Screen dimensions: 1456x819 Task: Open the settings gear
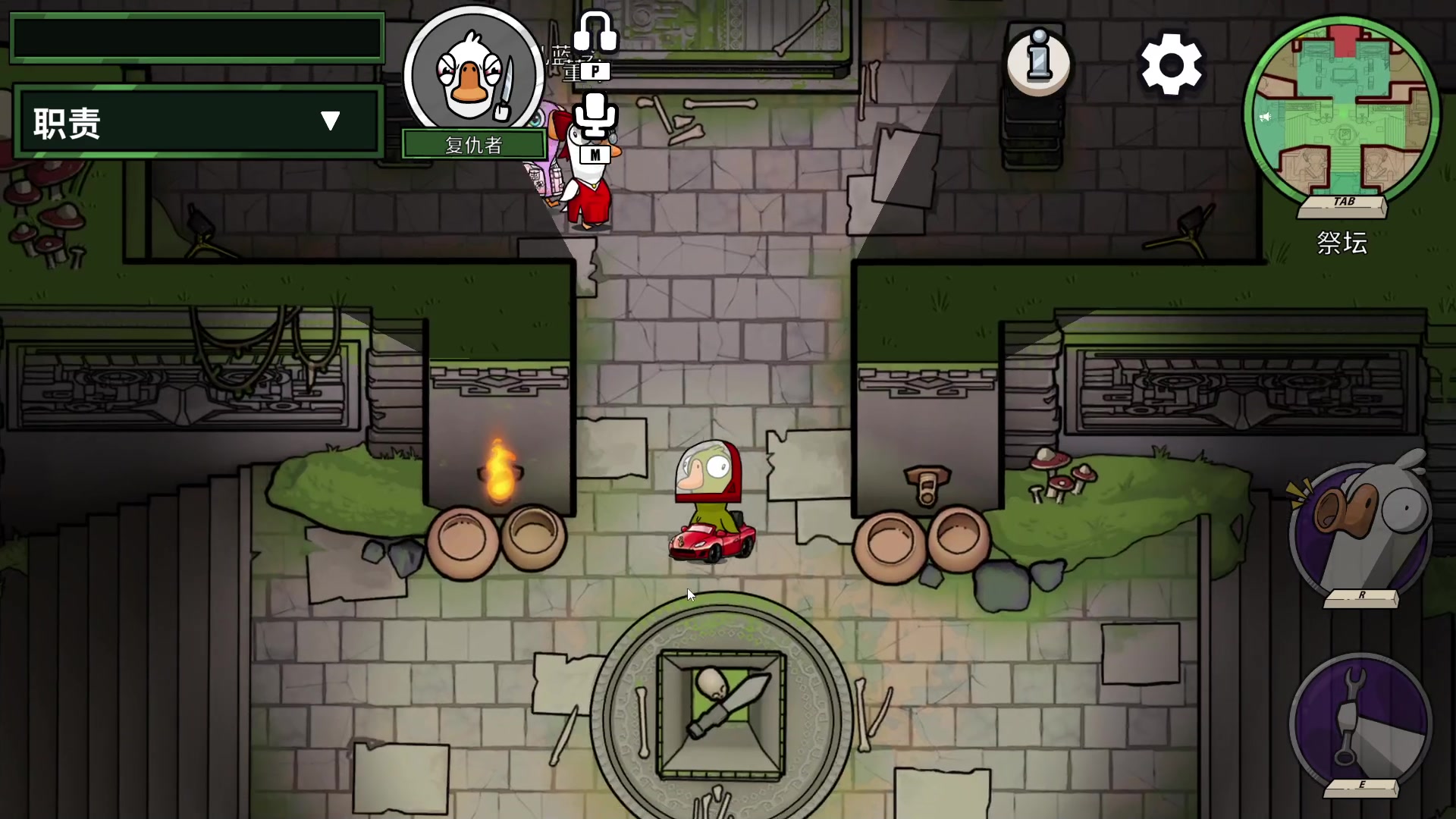coord(1171,64)
